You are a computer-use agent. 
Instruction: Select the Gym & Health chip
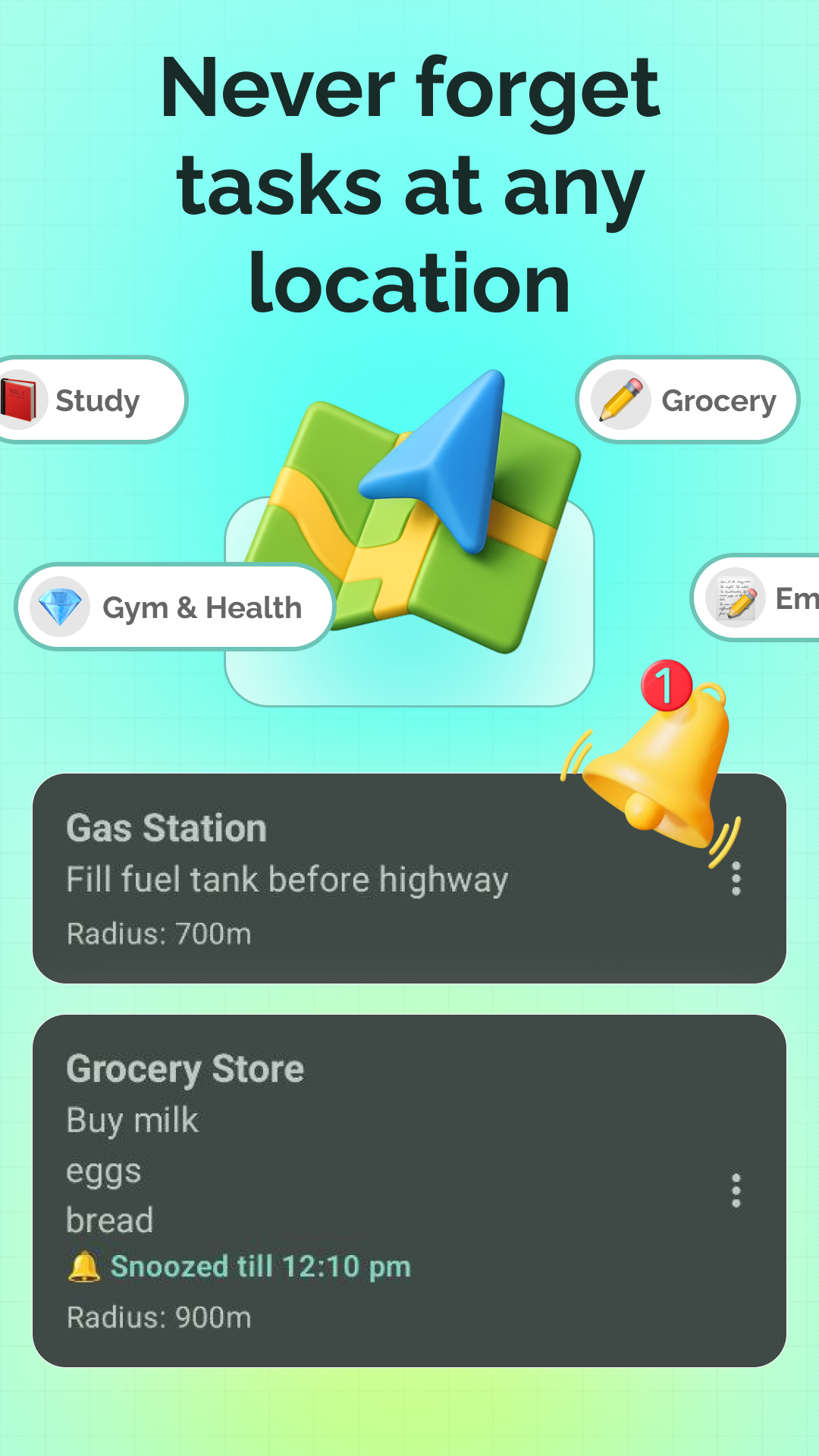tap(174, 607)
